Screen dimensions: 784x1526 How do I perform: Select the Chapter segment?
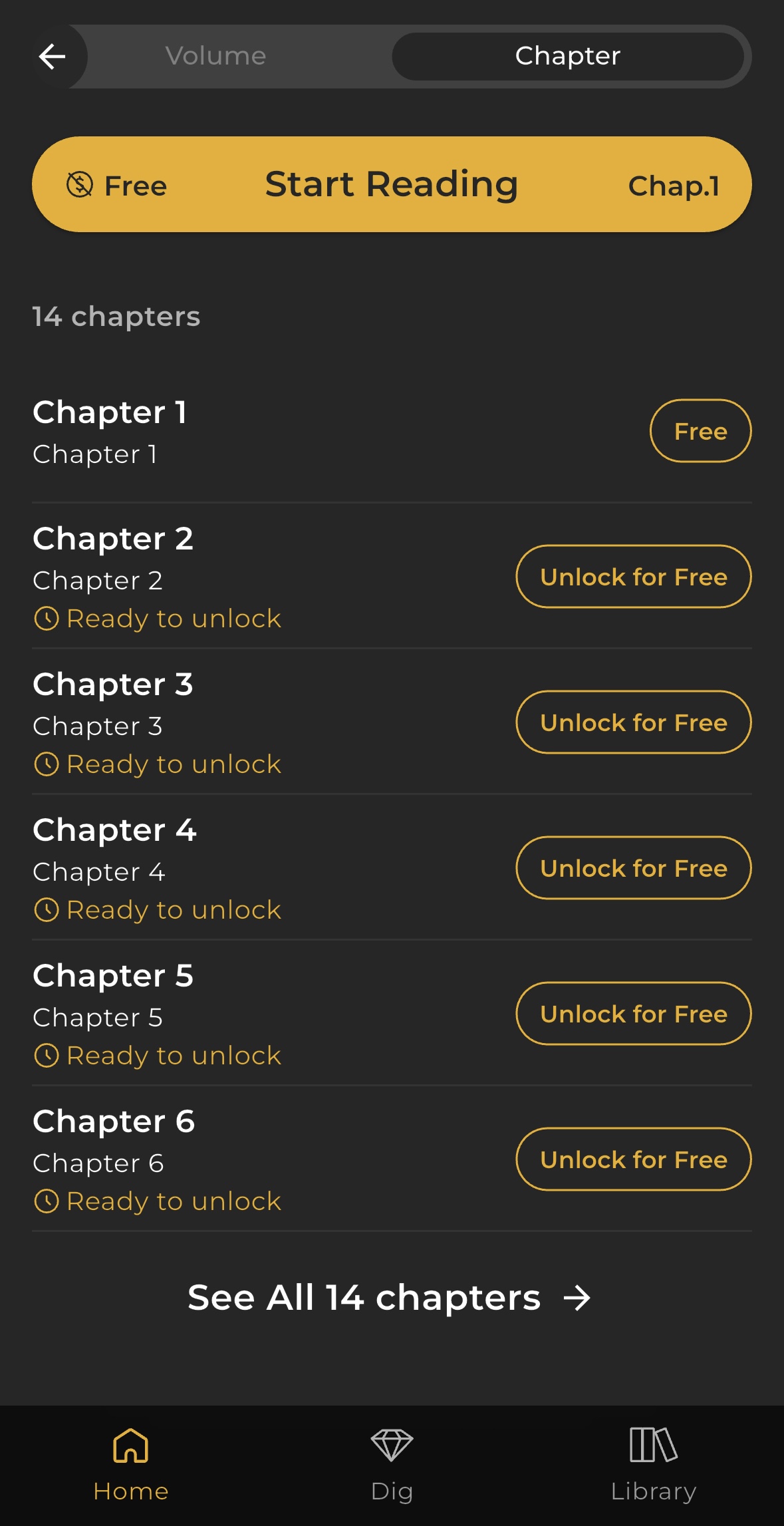tap(567, 57)
